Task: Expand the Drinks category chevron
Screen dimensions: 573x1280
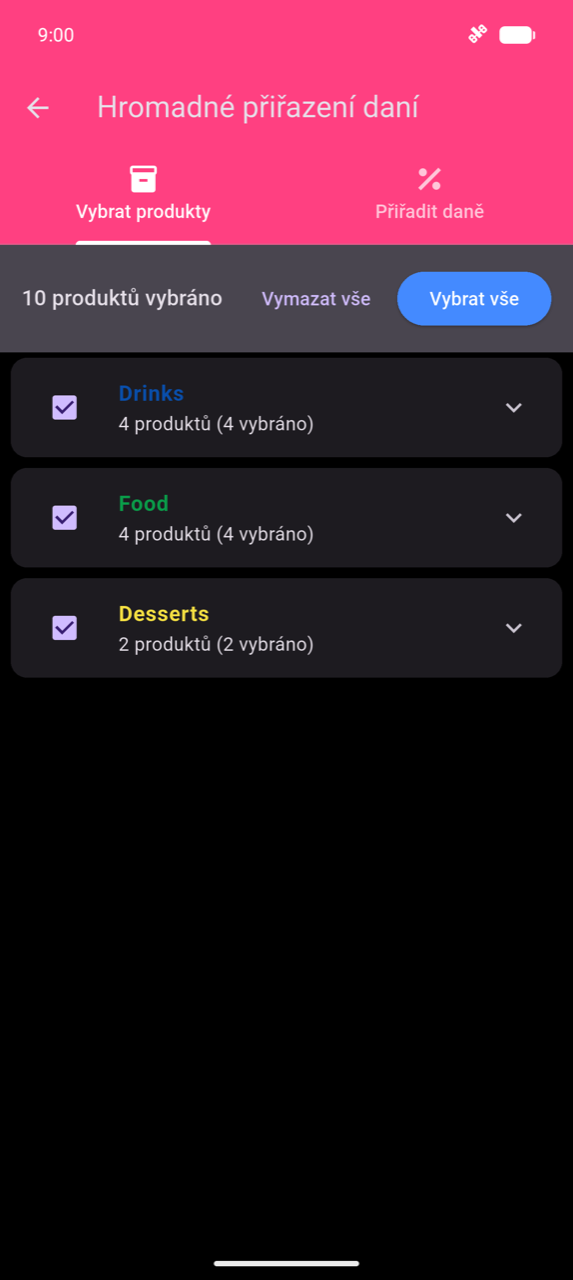Action: click(x=514, y=408)
